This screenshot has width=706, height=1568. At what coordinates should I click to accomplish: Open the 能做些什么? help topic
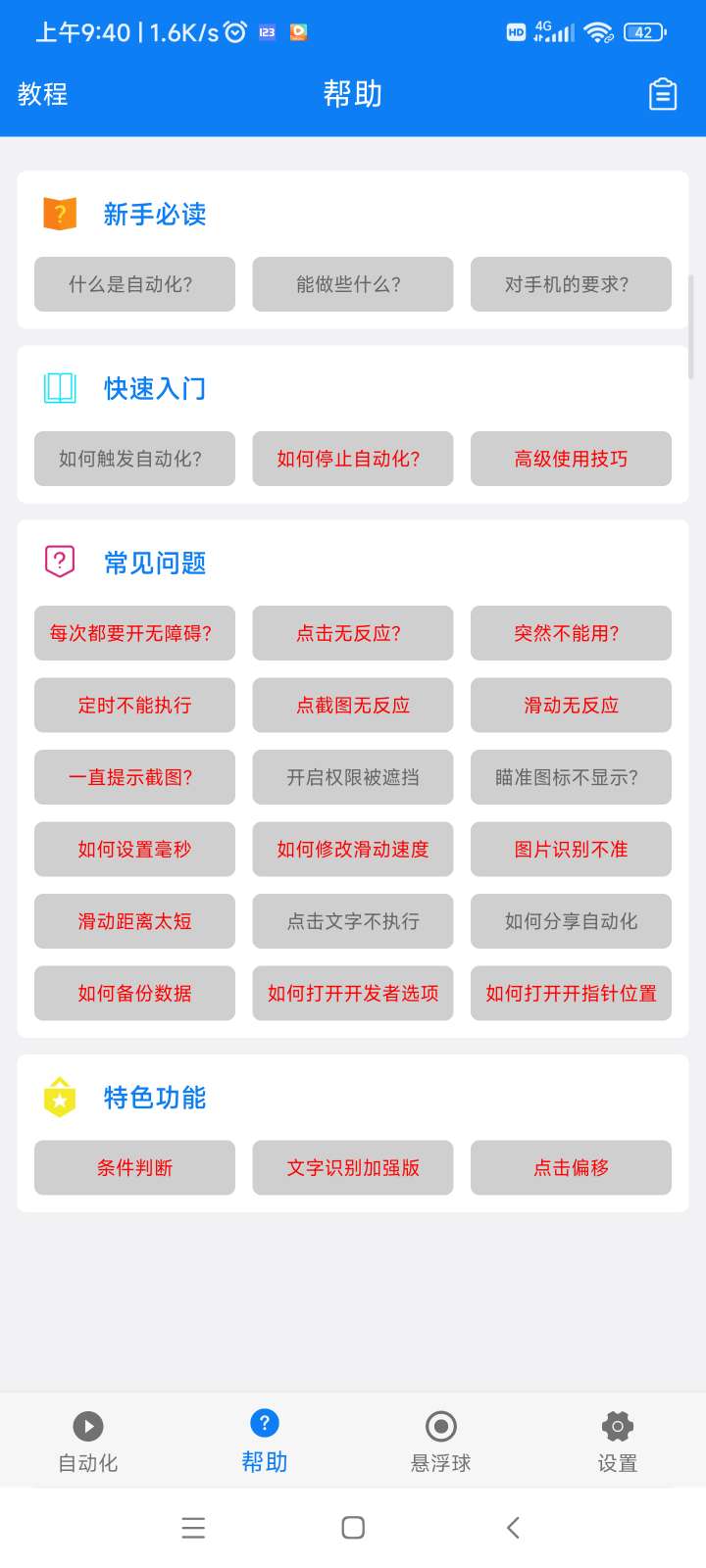click(353, 284)
